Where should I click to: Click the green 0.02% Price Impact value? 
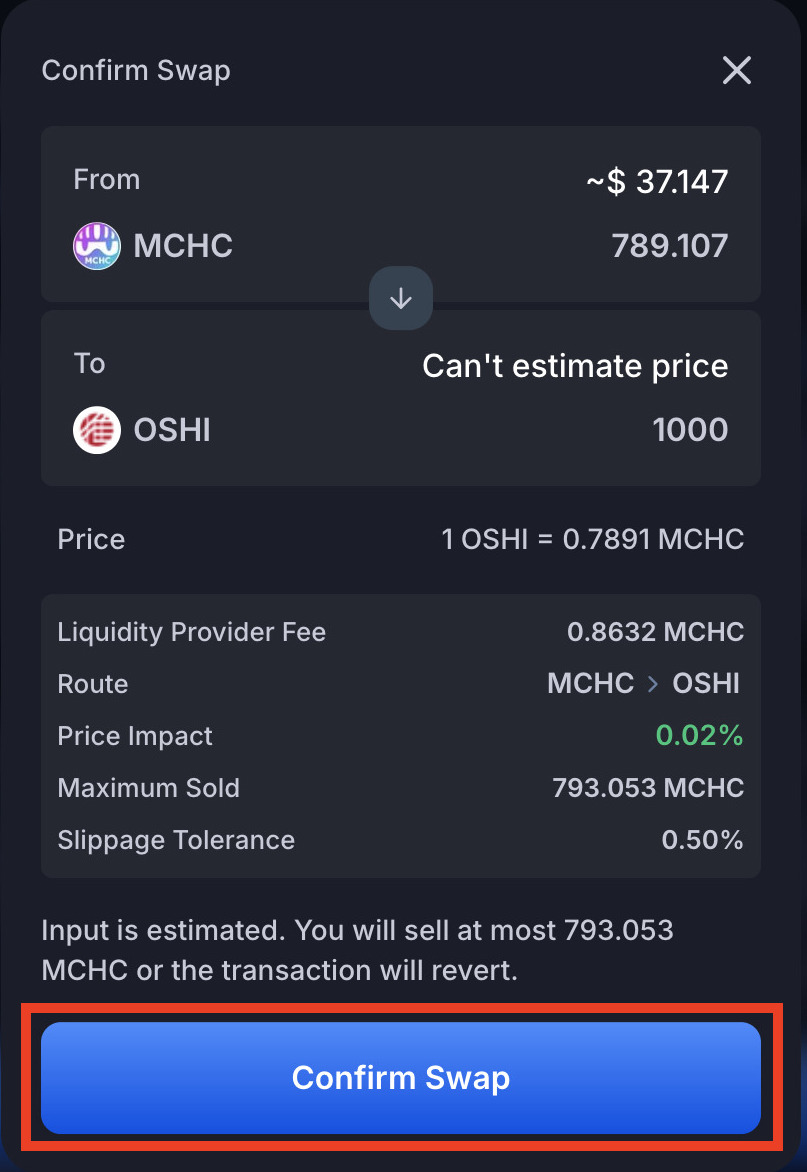coord(700,735)
